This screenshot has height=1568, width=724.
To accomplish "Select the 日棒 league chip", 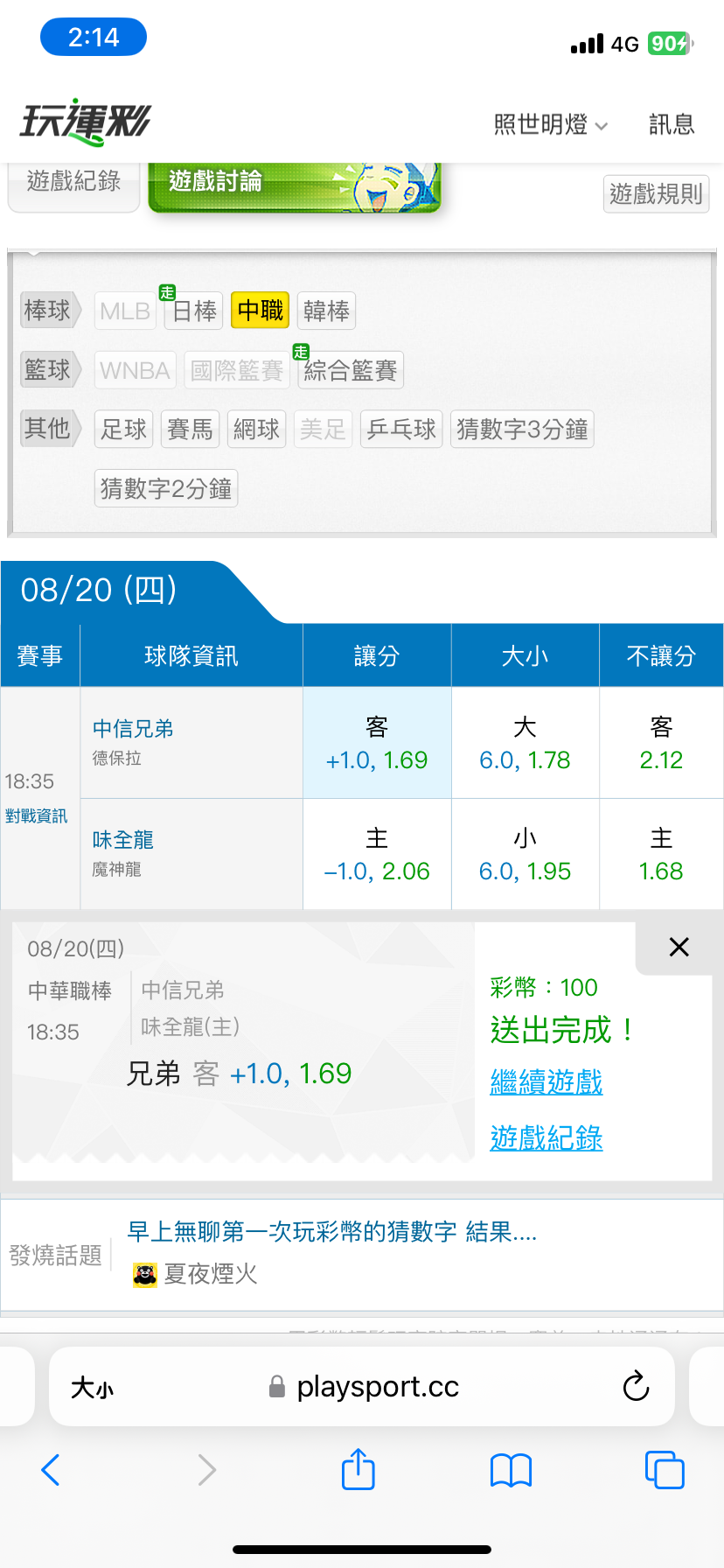I will (194, 311).
